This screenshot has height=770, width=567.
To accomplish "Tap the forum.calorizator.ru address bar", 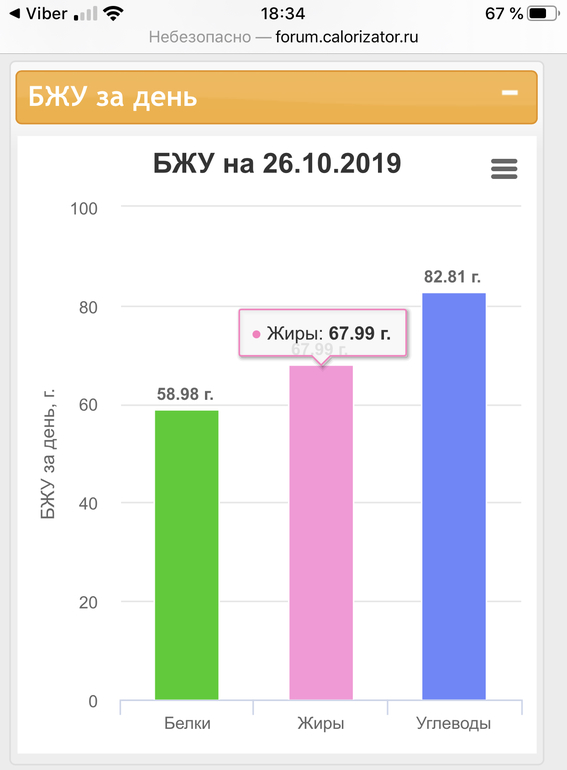I will (283, 37).
